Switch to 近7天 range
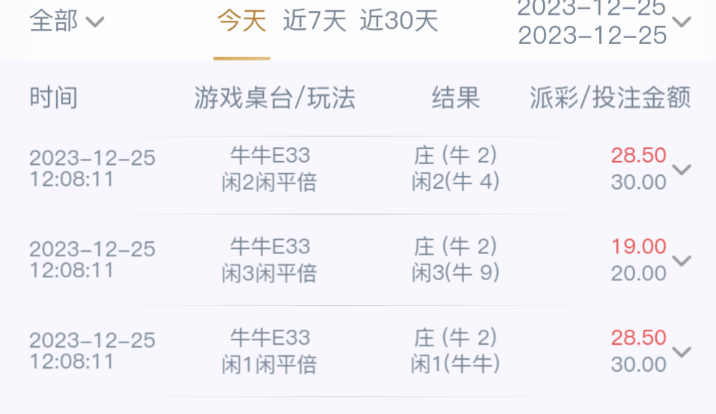This screenshot has height=414, width=716. pyautogui.click(x=314, y=20)
